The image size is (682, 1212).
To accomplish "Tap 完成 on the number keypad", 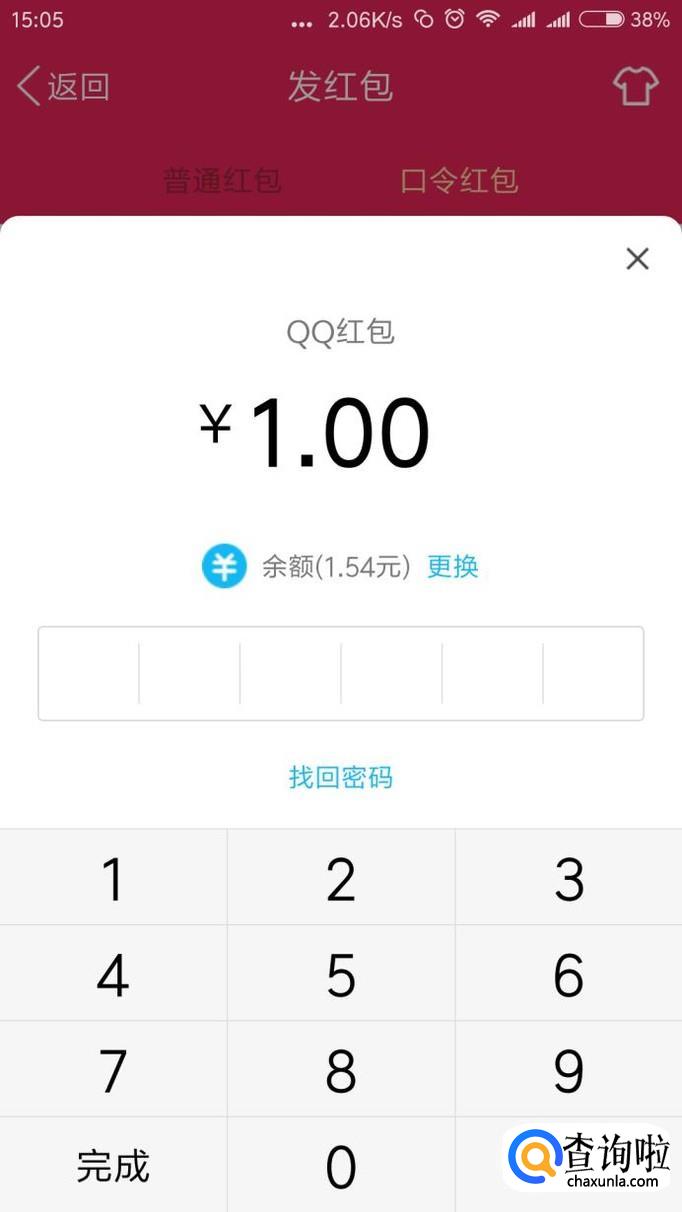I will tap(113, 1166).
